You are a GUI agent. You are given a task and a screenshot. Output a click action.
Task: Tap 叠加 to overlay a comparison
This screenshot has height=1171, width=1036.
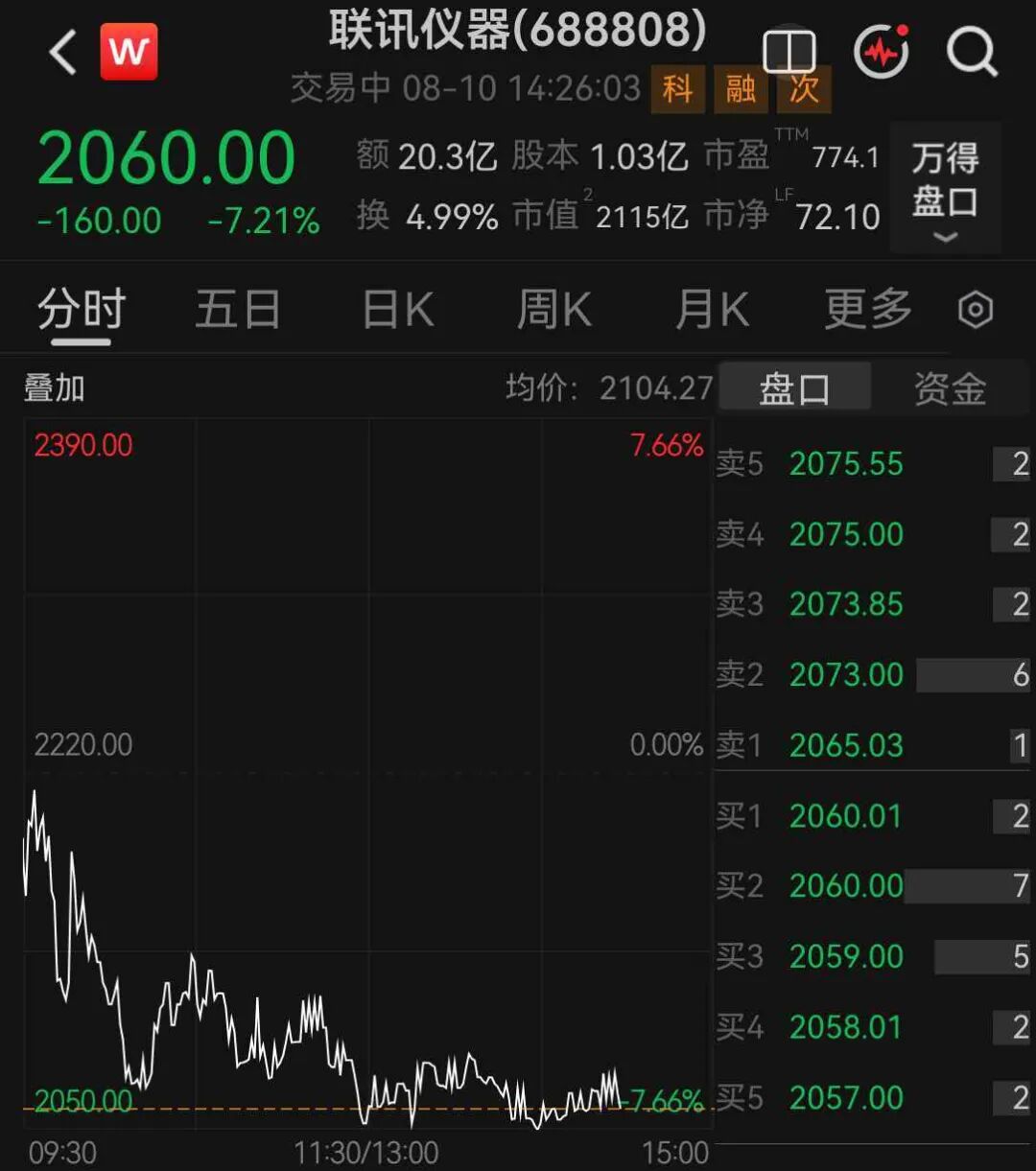pyautogui.click(x=55, y=388)
